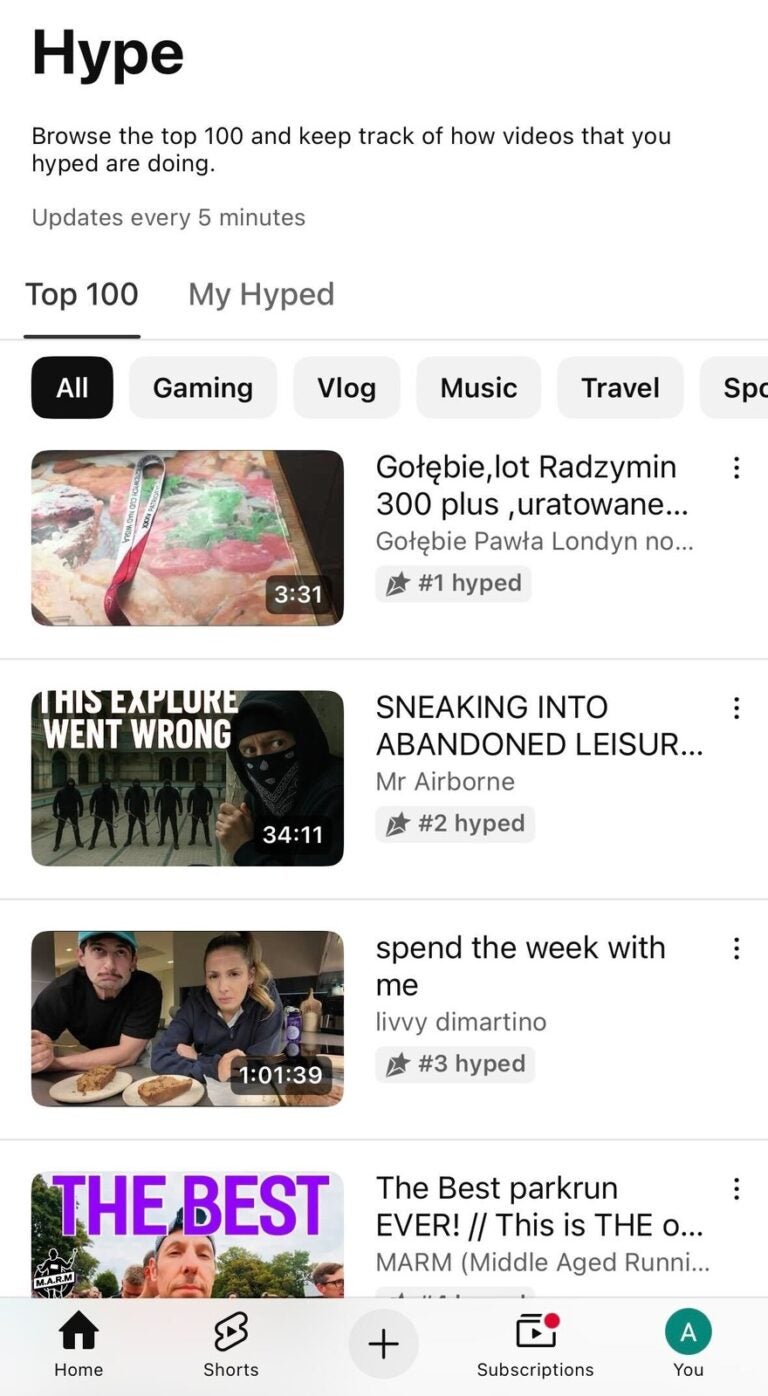Tap the livvy dimartino channel name
The image size is (768, 1396).
point(460,1021)
